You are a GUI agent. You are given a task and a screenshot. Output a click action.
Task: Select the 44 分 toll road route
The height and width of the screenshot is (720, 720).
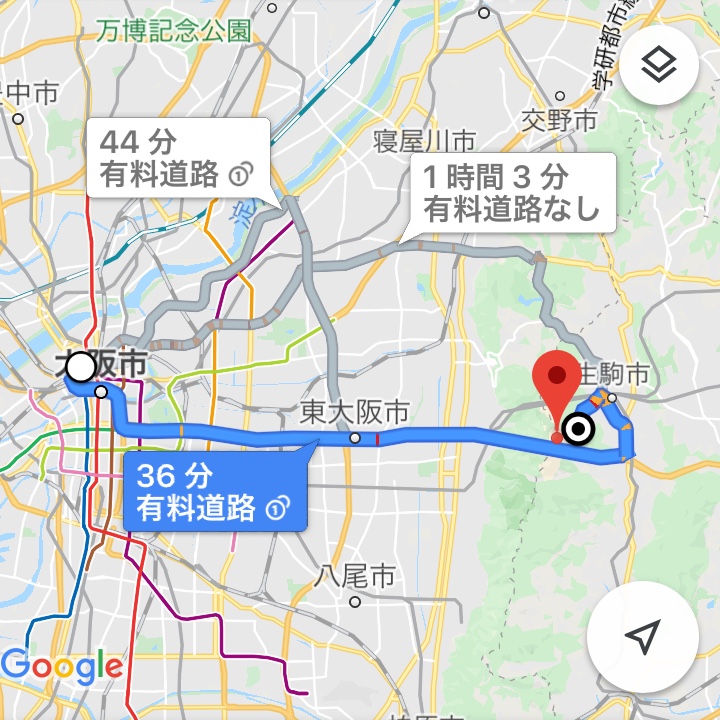(x=178, y=158)
